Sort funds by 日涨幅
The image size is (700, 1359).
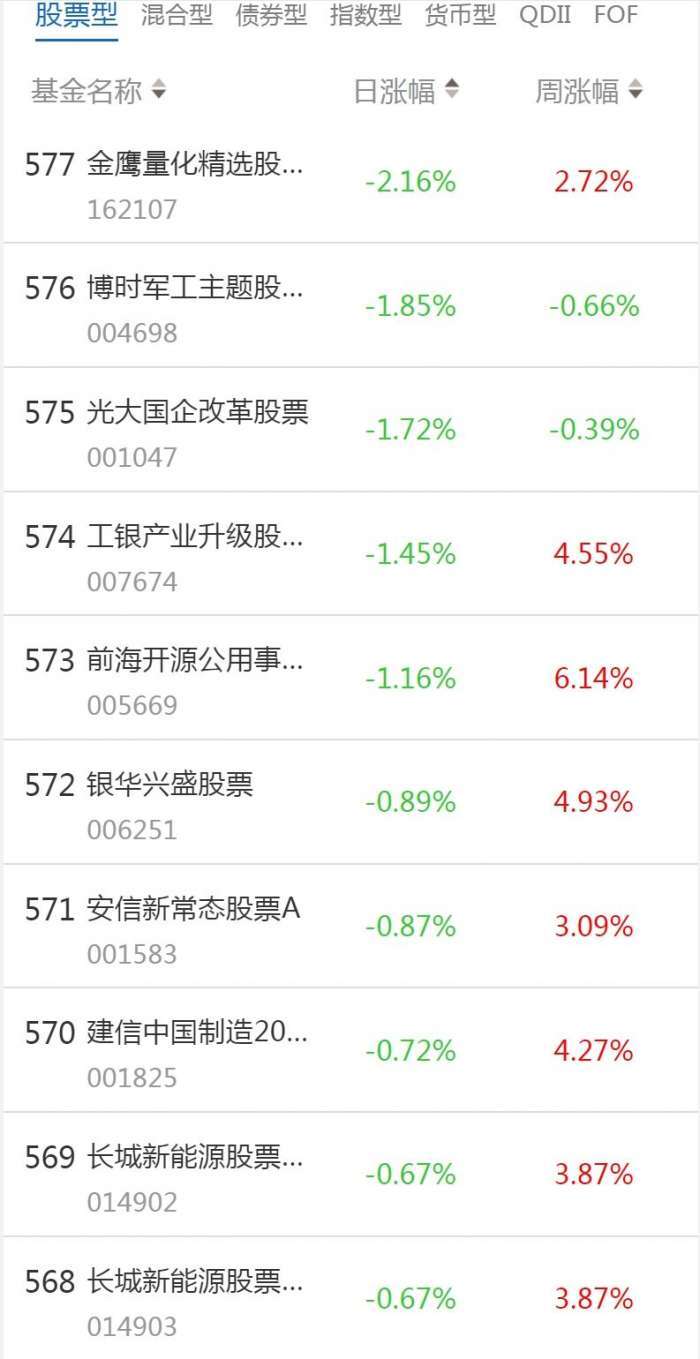click(406, 92)
